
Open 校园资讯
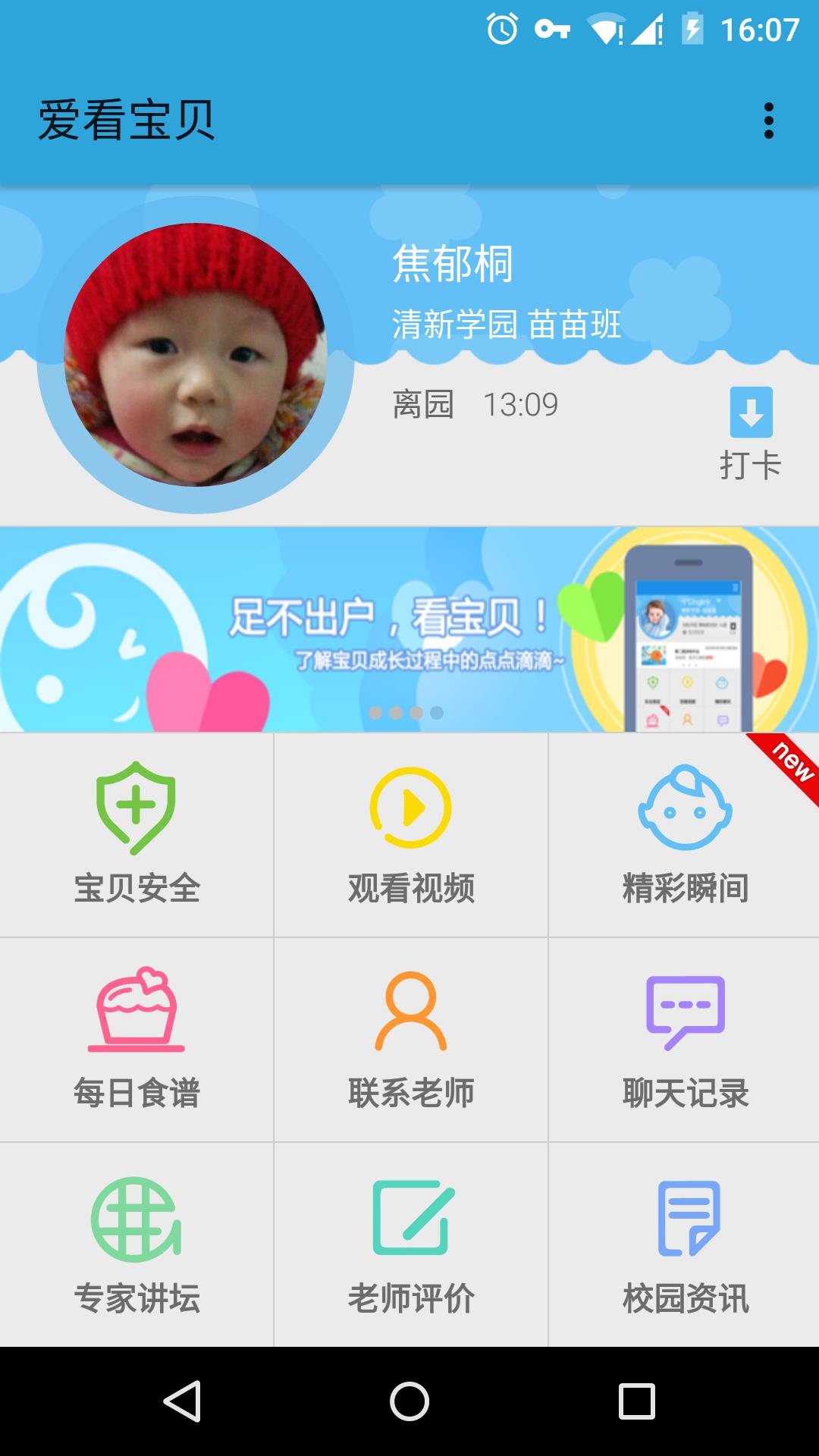click(684, 1244)
